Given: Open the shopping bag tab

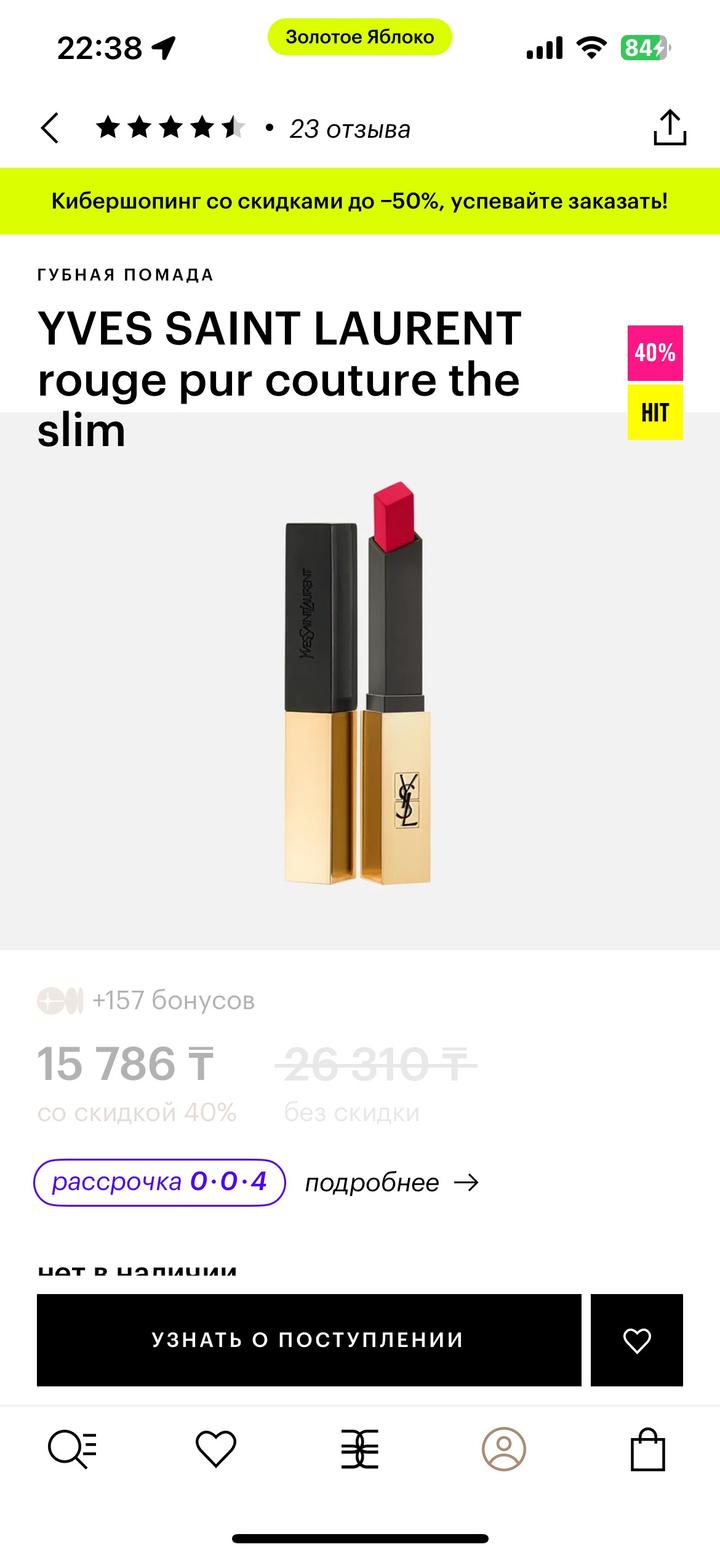Looking at the screenshot, I should pyautogui.click(x=647, y=1449).
